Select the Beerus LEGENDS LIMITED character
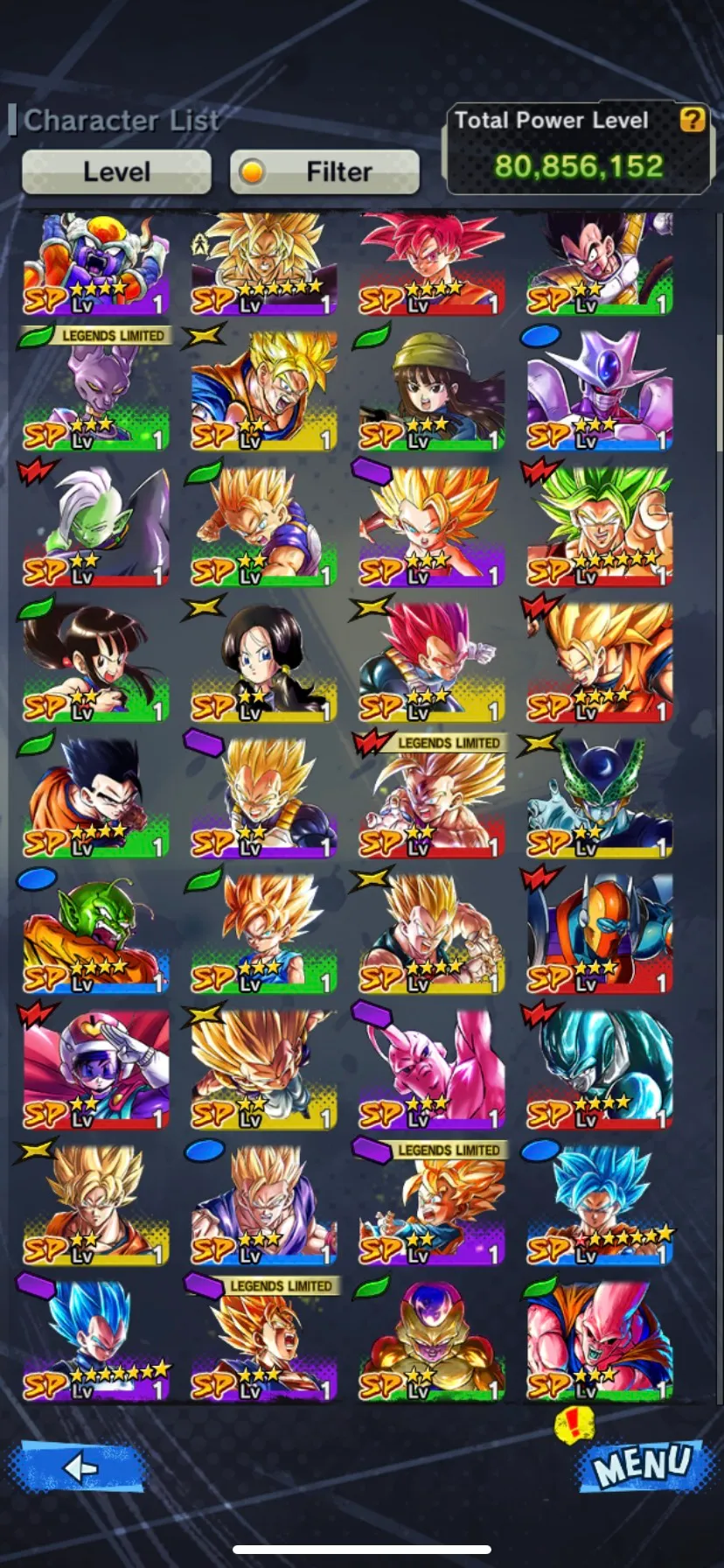Image resolution: width=724 pixels, height=1568 pixels. tap(94, 389)
